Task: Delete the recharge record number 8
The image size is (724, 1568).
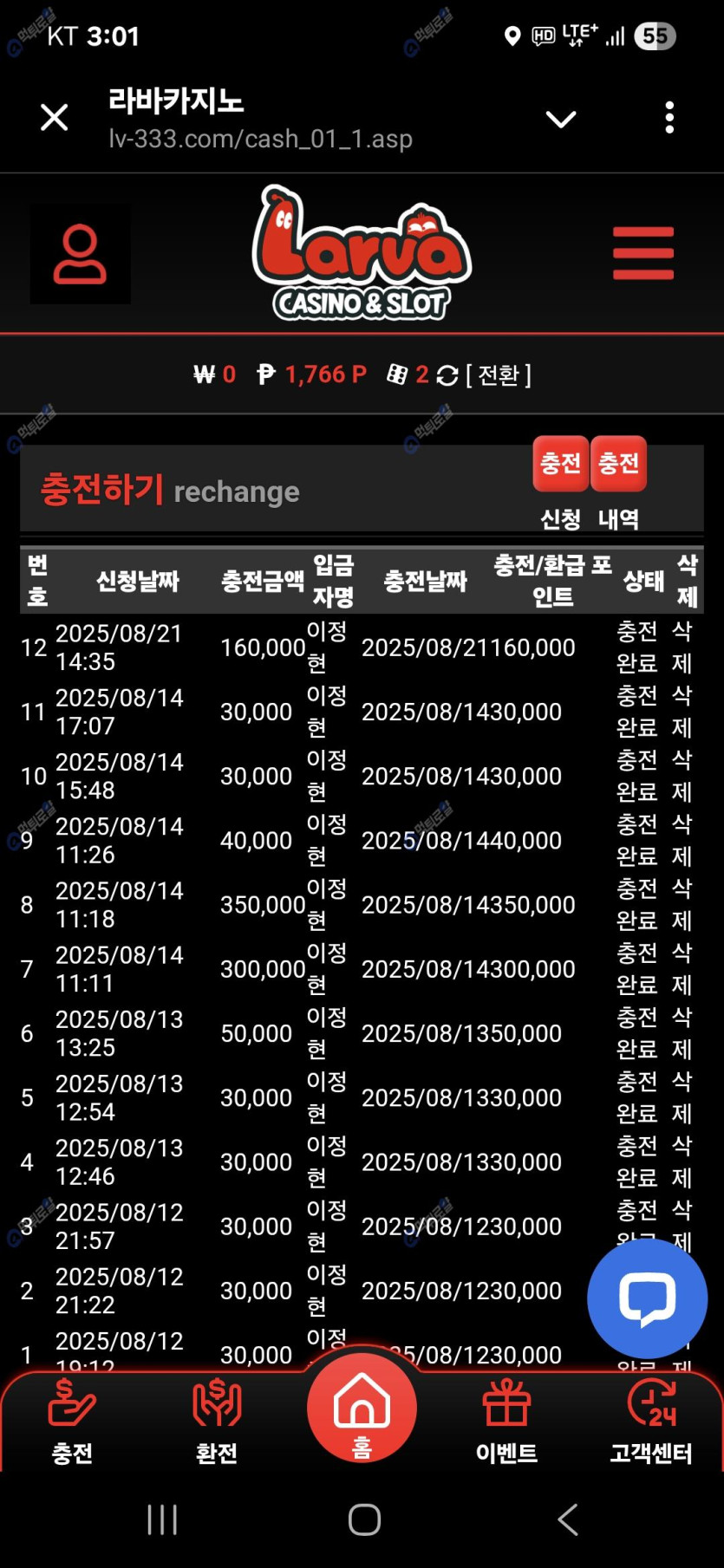Action: click(682, 904)
